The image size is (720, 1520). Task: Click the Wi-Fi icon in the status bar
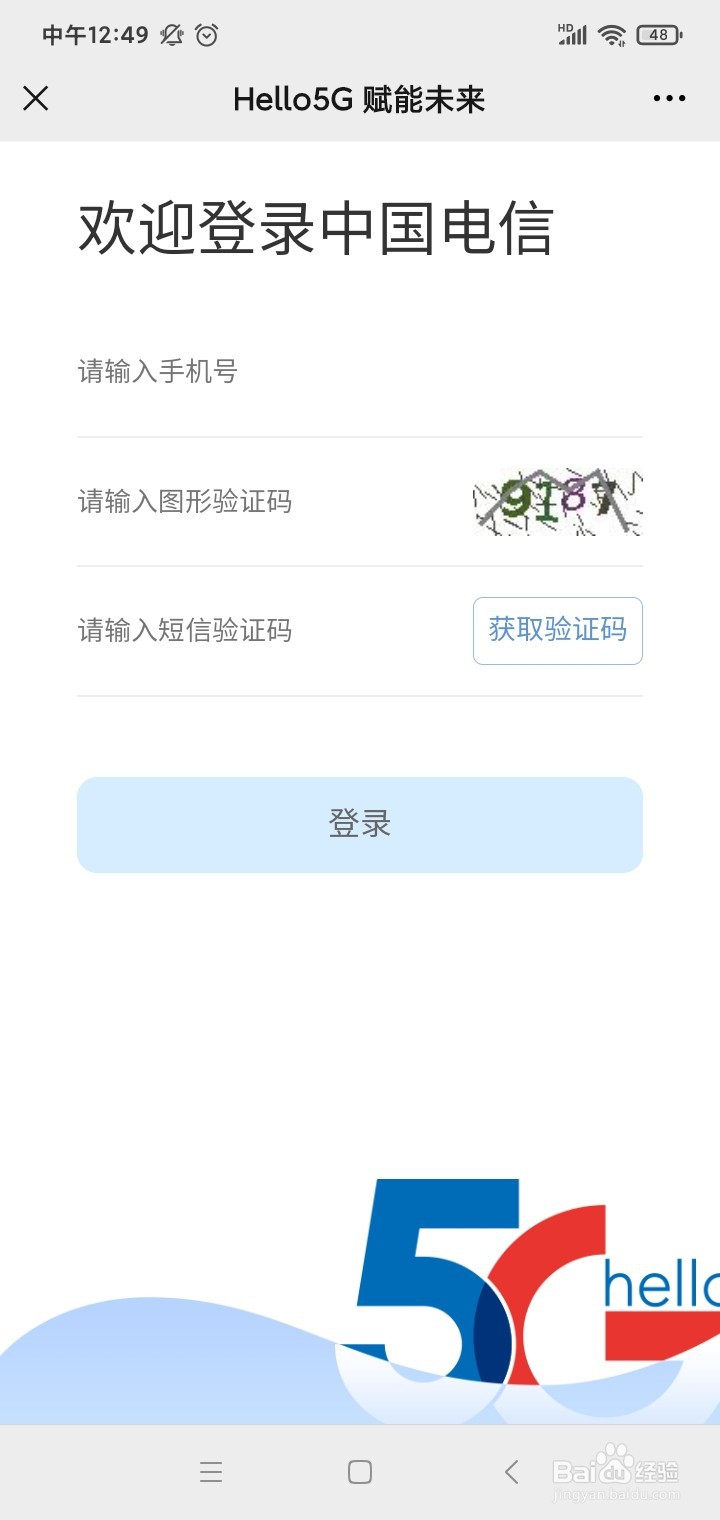point(611,33)
